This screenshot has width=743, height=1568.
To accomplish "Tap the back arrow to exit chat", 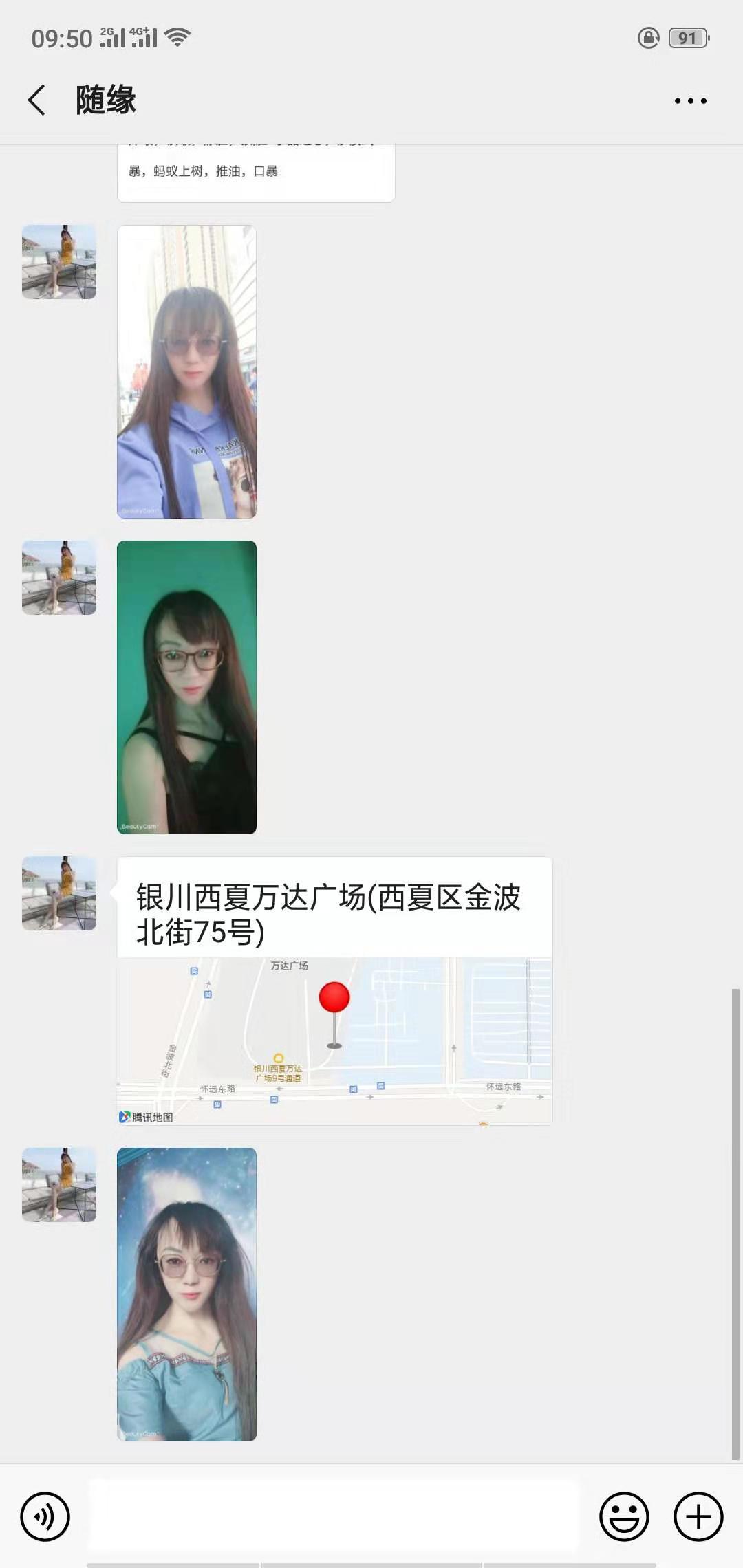I will (x=38, y=100).
